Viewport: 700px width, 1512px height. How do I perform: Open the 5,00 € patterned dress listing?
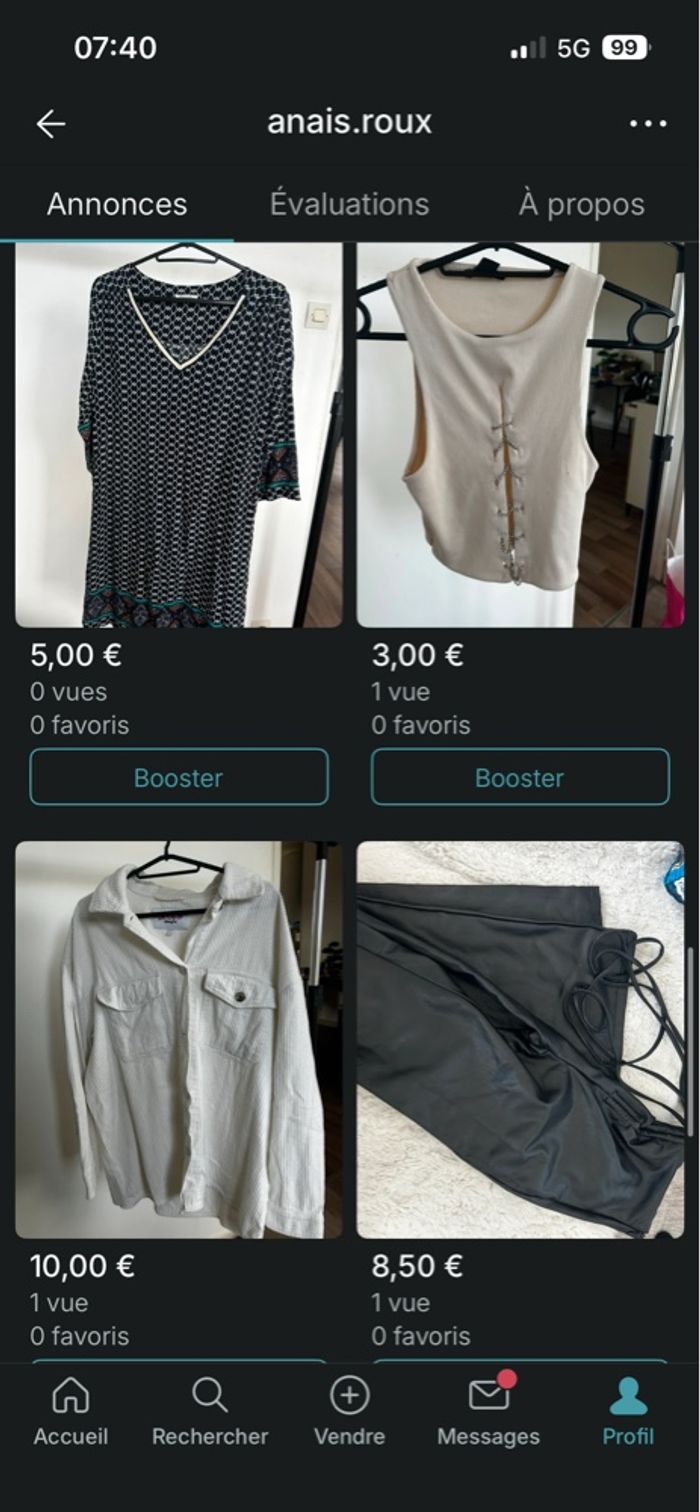178,435
